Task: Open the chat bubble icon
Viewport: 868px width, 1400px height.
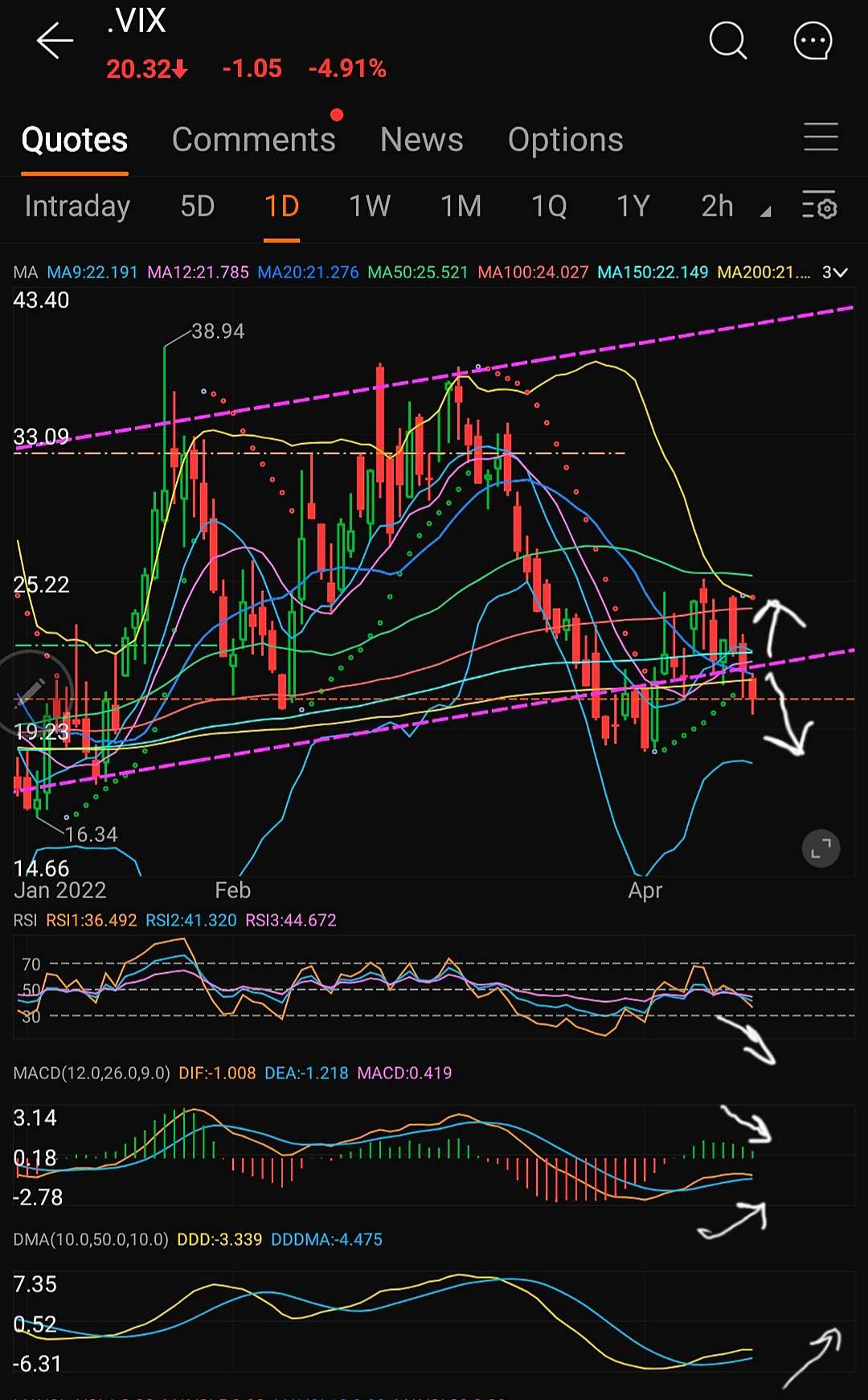Action: coord(813,40)
